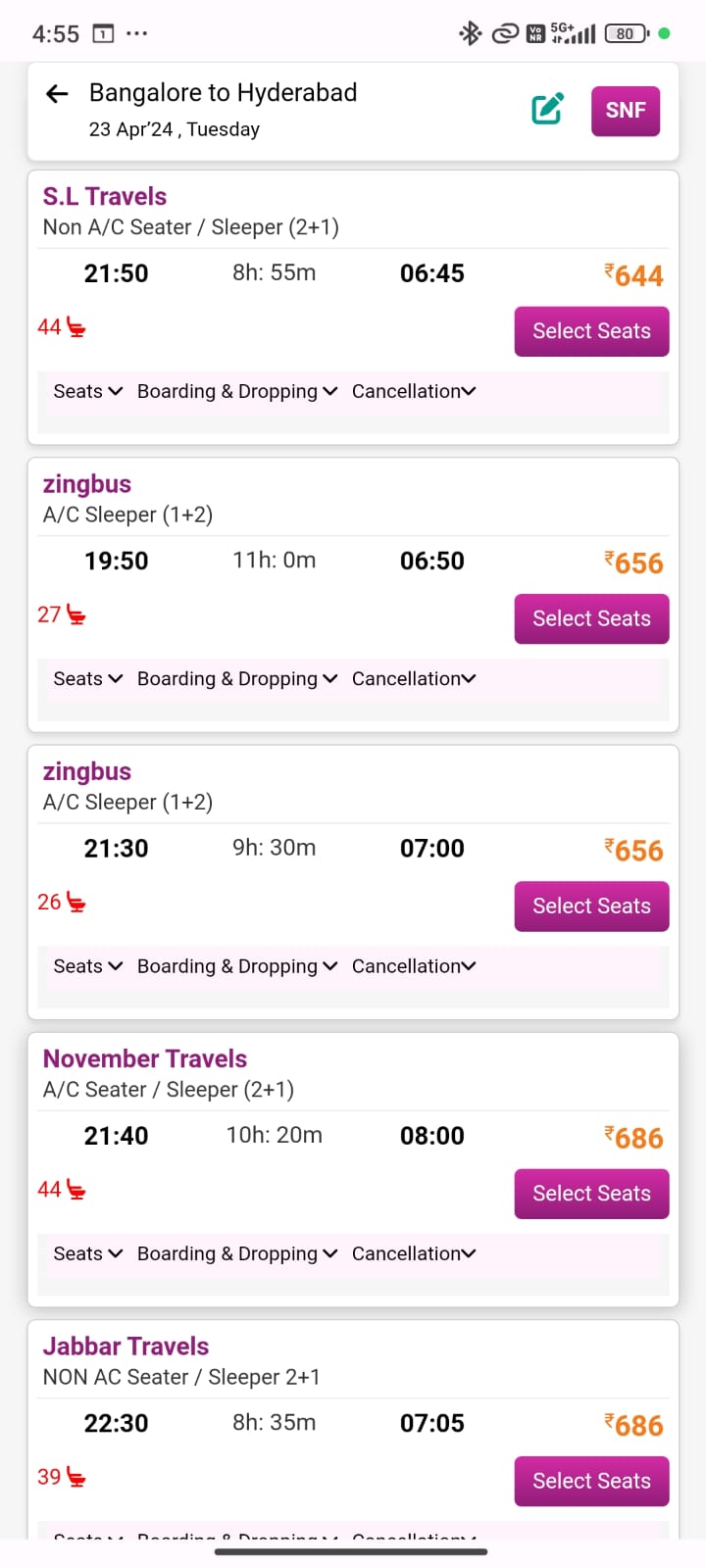Open the SNF button
This screenshot has width=706, height=1568.
[626, 111]
